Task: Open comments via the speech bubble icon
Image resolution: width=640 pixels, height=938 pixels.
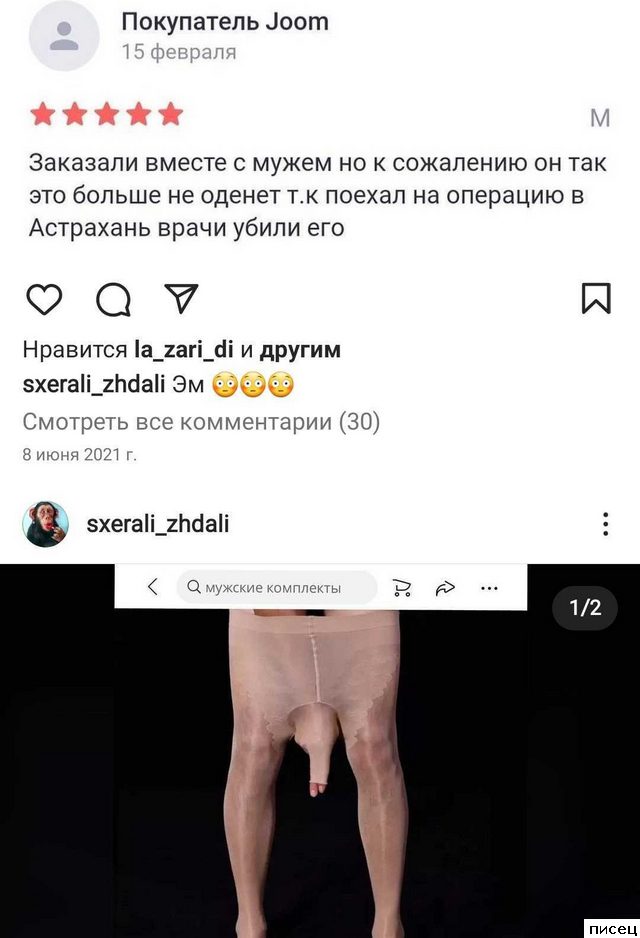Action: click(x=113, y=299)
